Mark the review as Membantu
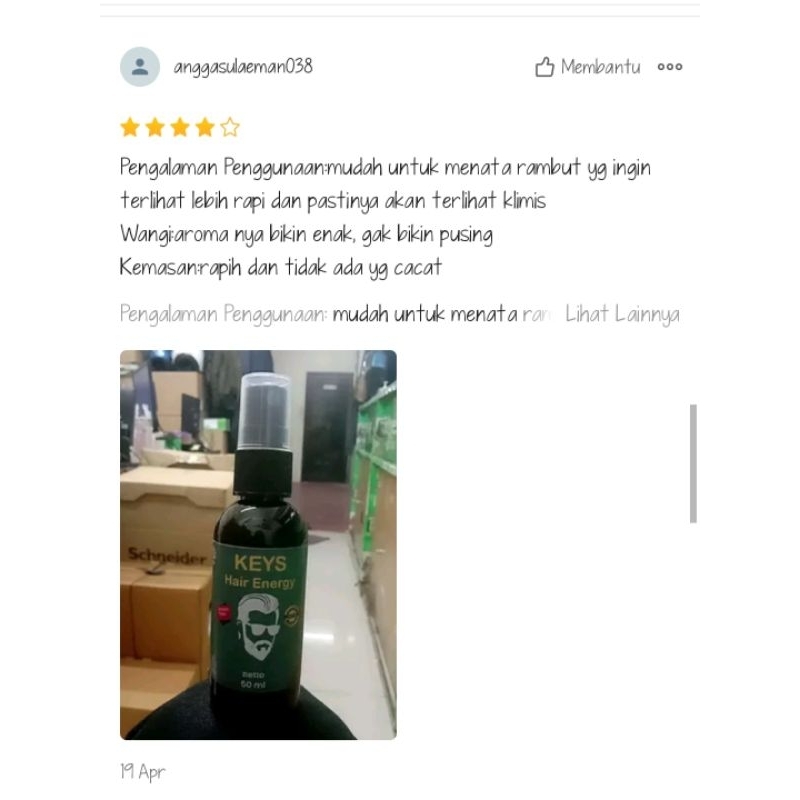The height and width of the screenshot is (800, 800). (588, 67)
